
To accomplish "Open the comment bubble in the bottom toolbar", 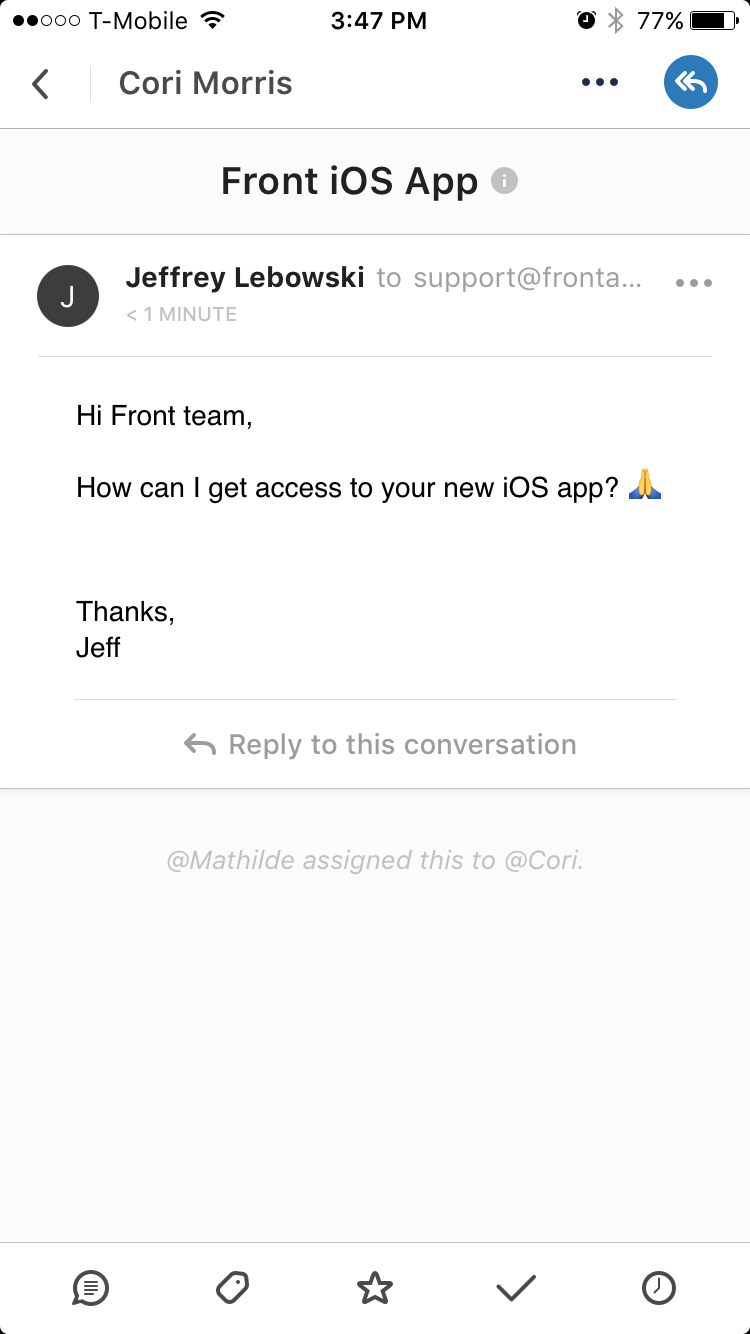I will (x=91, y=1288).
